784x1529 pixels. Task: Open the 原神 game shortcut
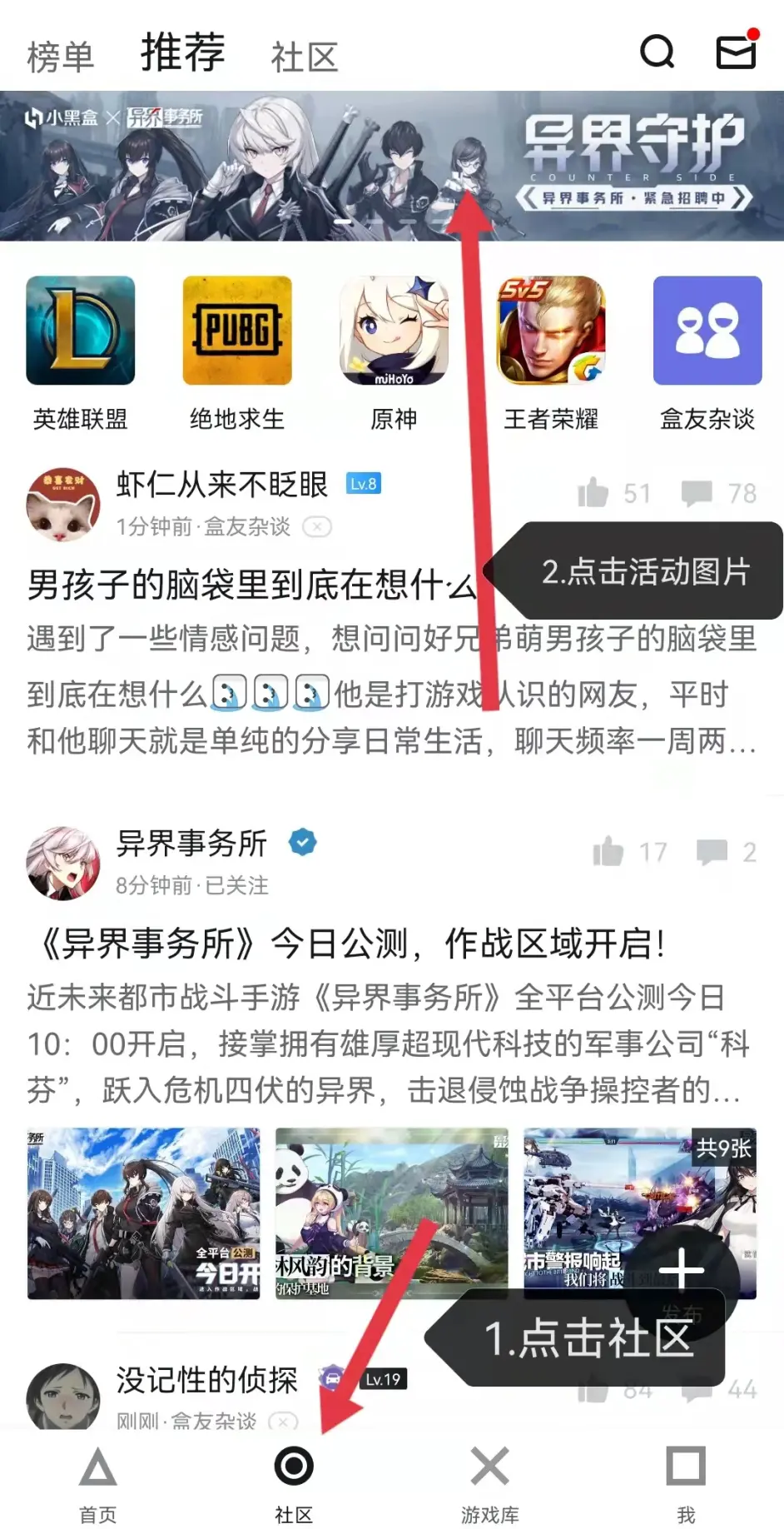click(x=394, y=331)
